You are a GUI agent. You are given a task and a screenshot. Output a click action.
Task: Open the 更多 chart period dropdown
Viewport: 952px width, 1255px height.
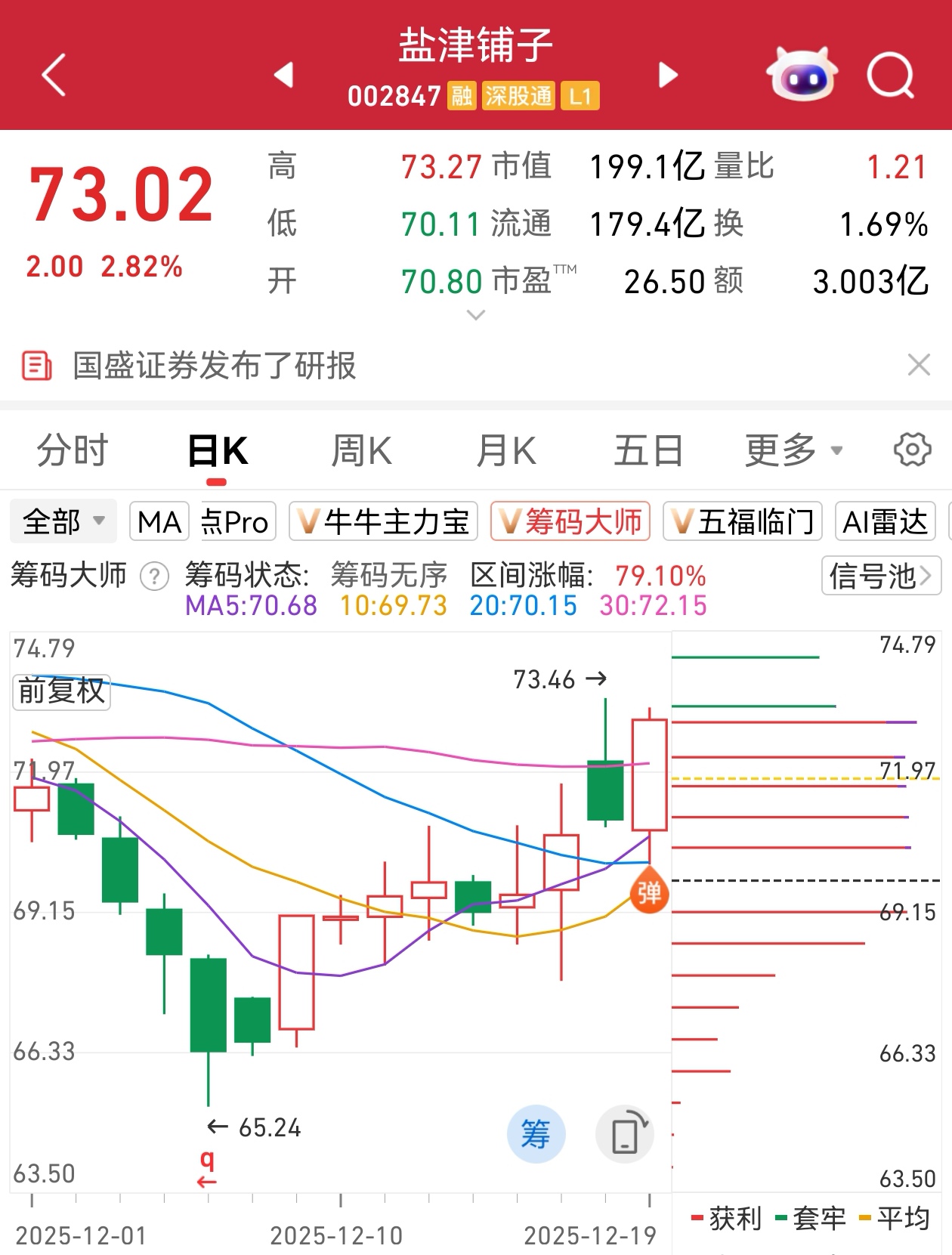coord(793,451)
